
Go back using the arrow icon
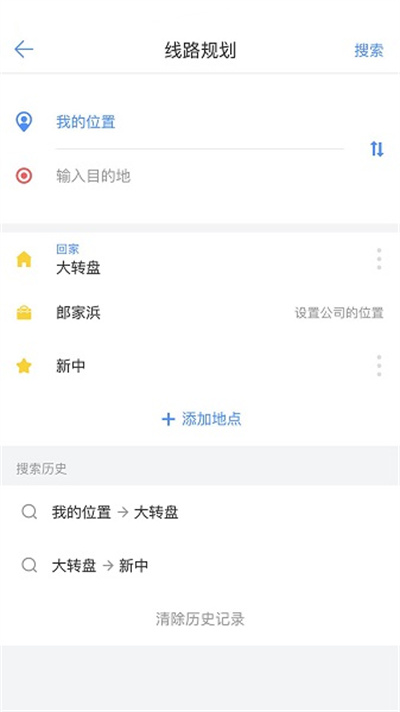click(24, 49)
